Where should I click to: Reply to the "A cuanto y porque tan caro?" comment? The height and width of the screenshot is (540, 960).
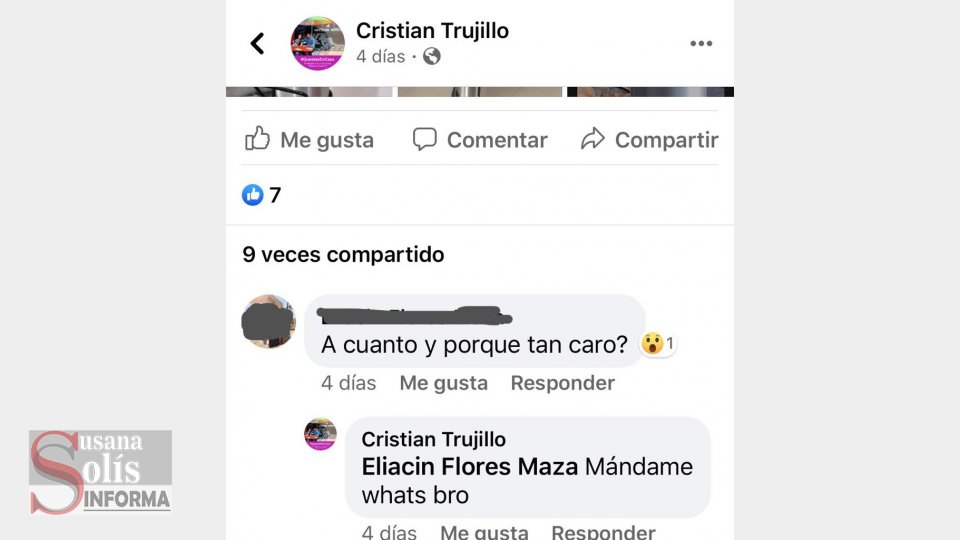click(x=562, y=383)
